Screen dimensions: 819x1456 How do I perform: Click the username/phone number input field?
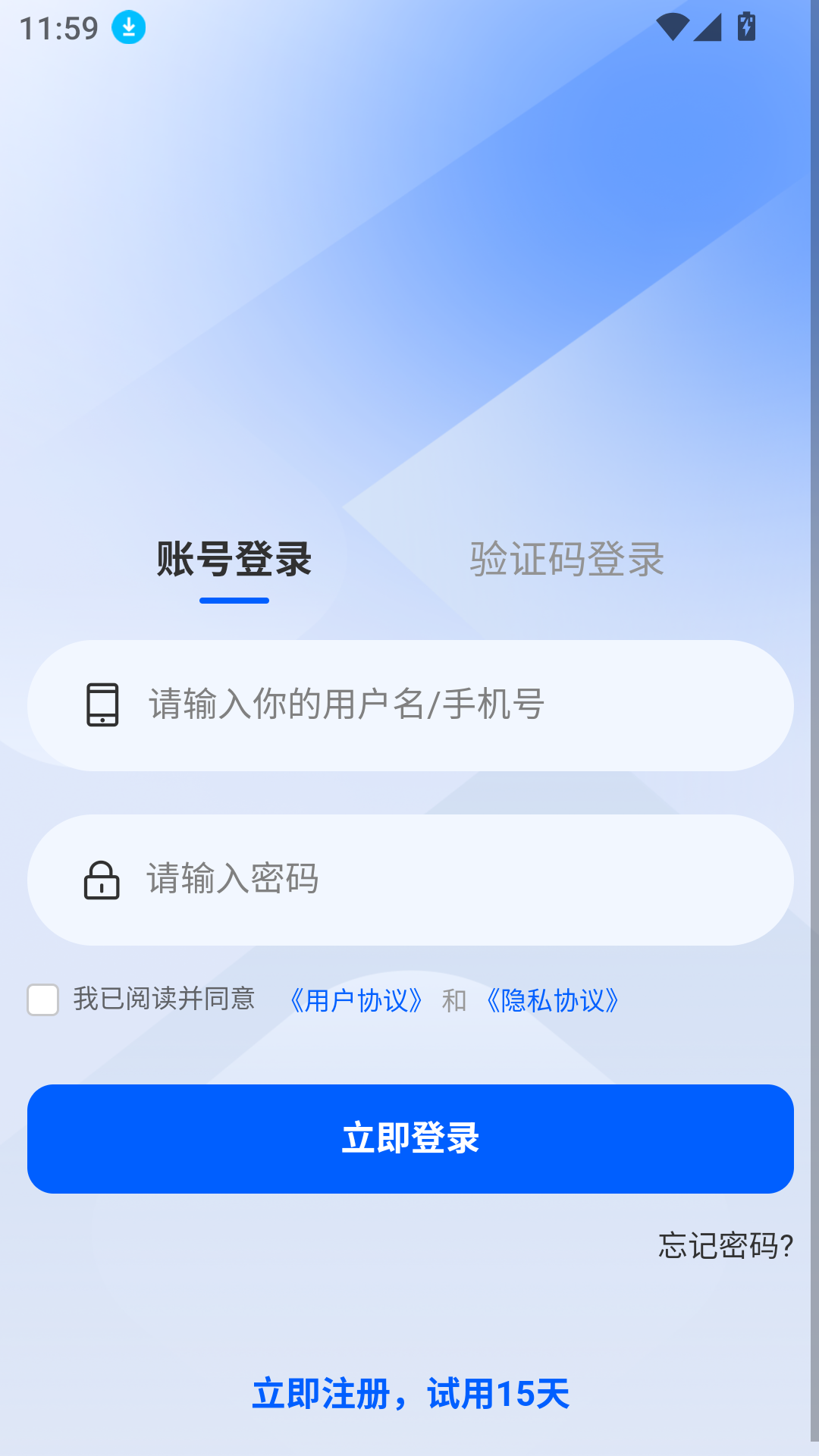pos(409,705)
